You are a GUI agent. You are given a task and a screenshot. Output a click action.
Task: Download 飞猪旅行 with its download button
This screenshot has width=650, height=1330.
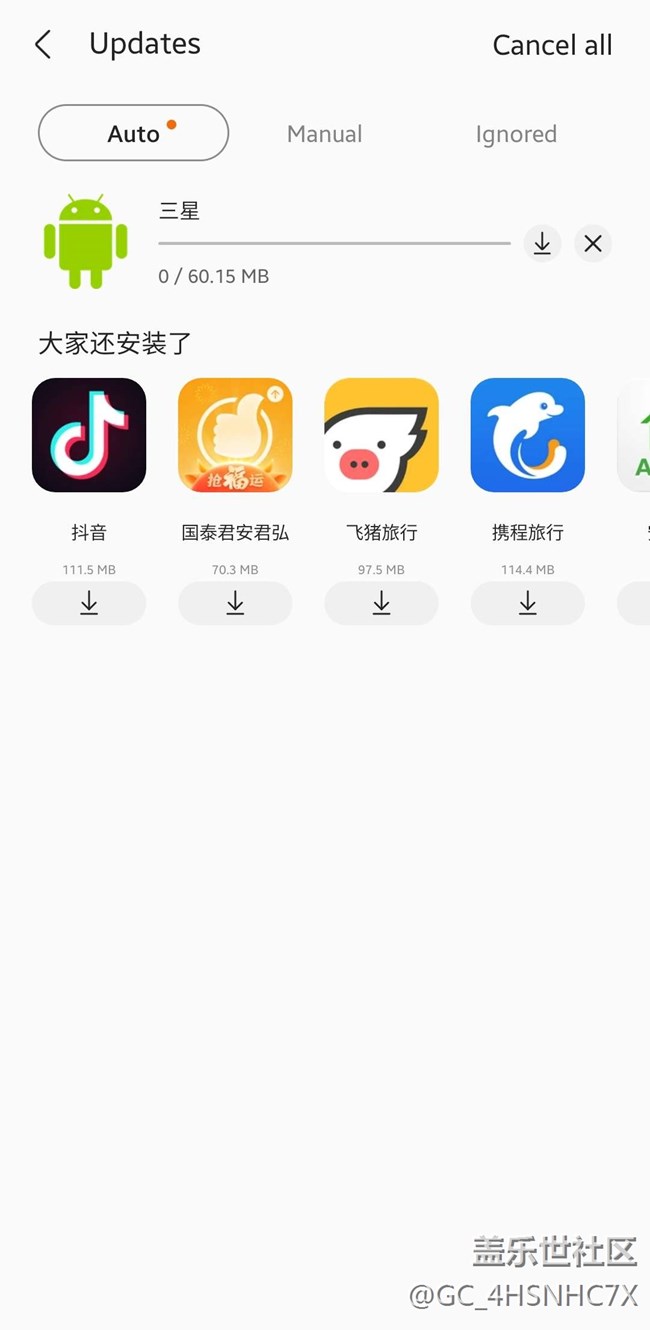[x=381, y=603]
